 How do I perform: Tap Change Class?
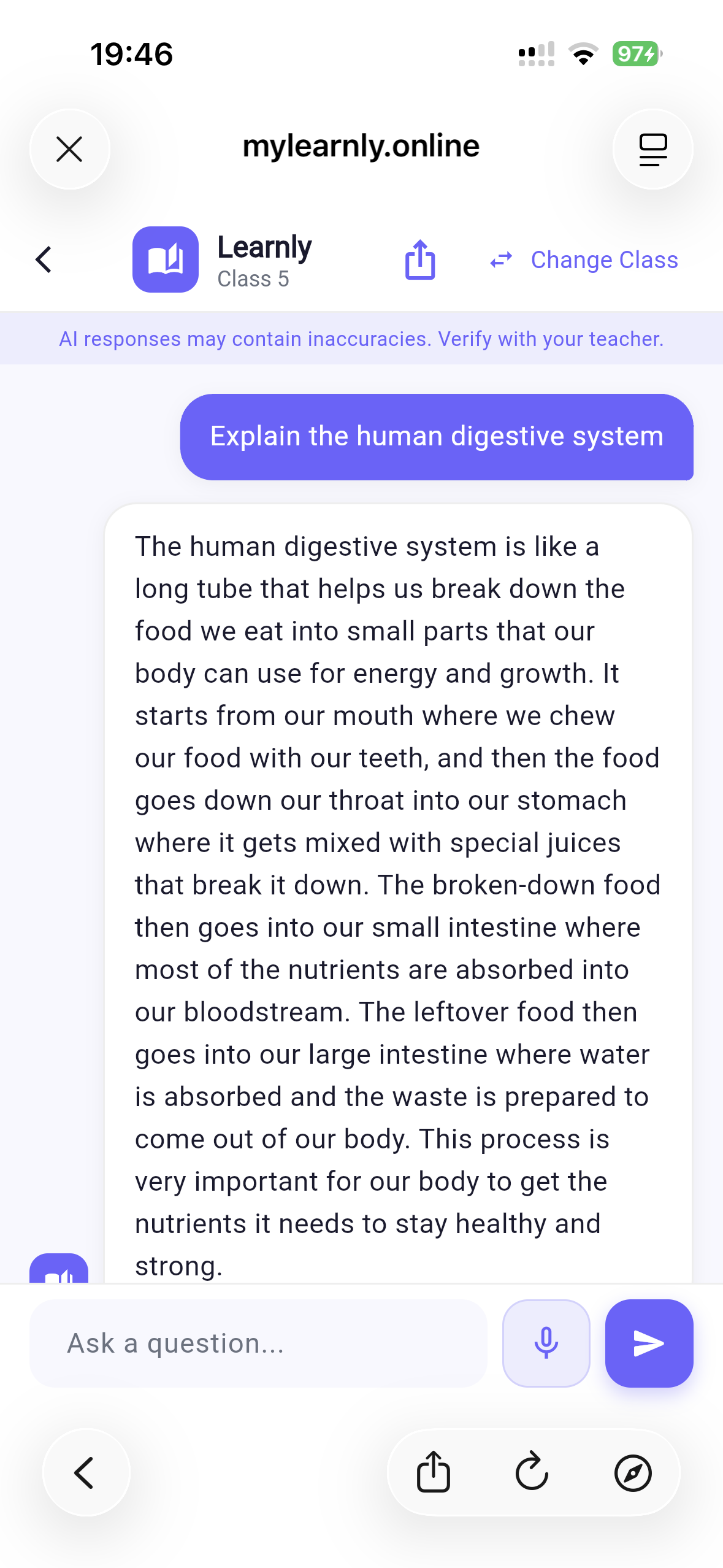584,260
